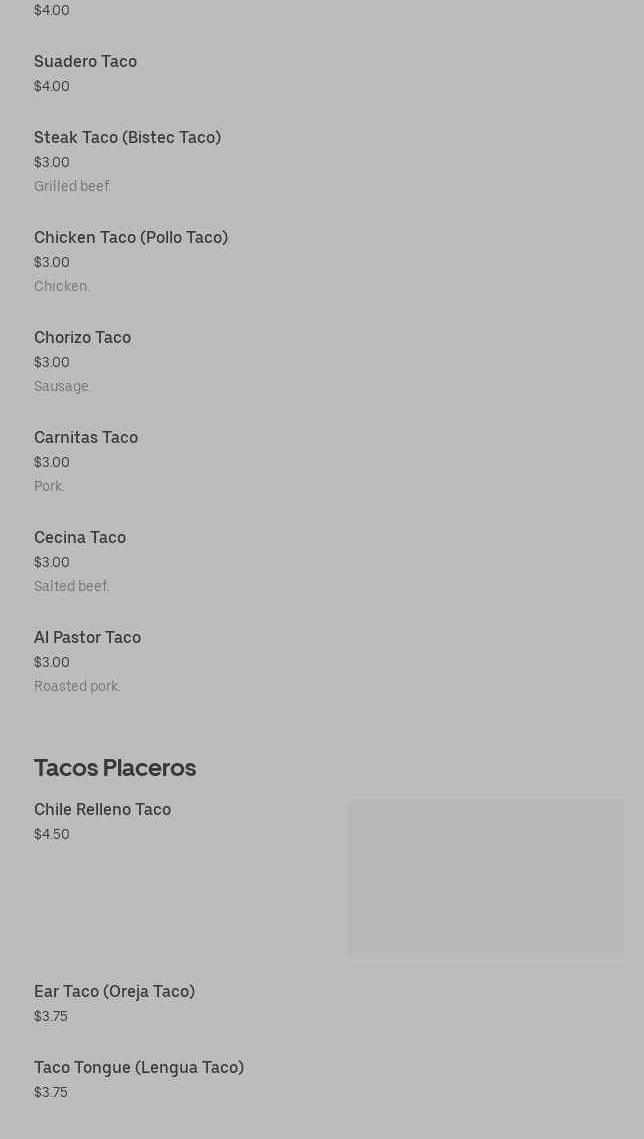This screenshot has height=1139, width=644.
Task: Tap the Carnitas Taco item
Action: click(86, 438)
